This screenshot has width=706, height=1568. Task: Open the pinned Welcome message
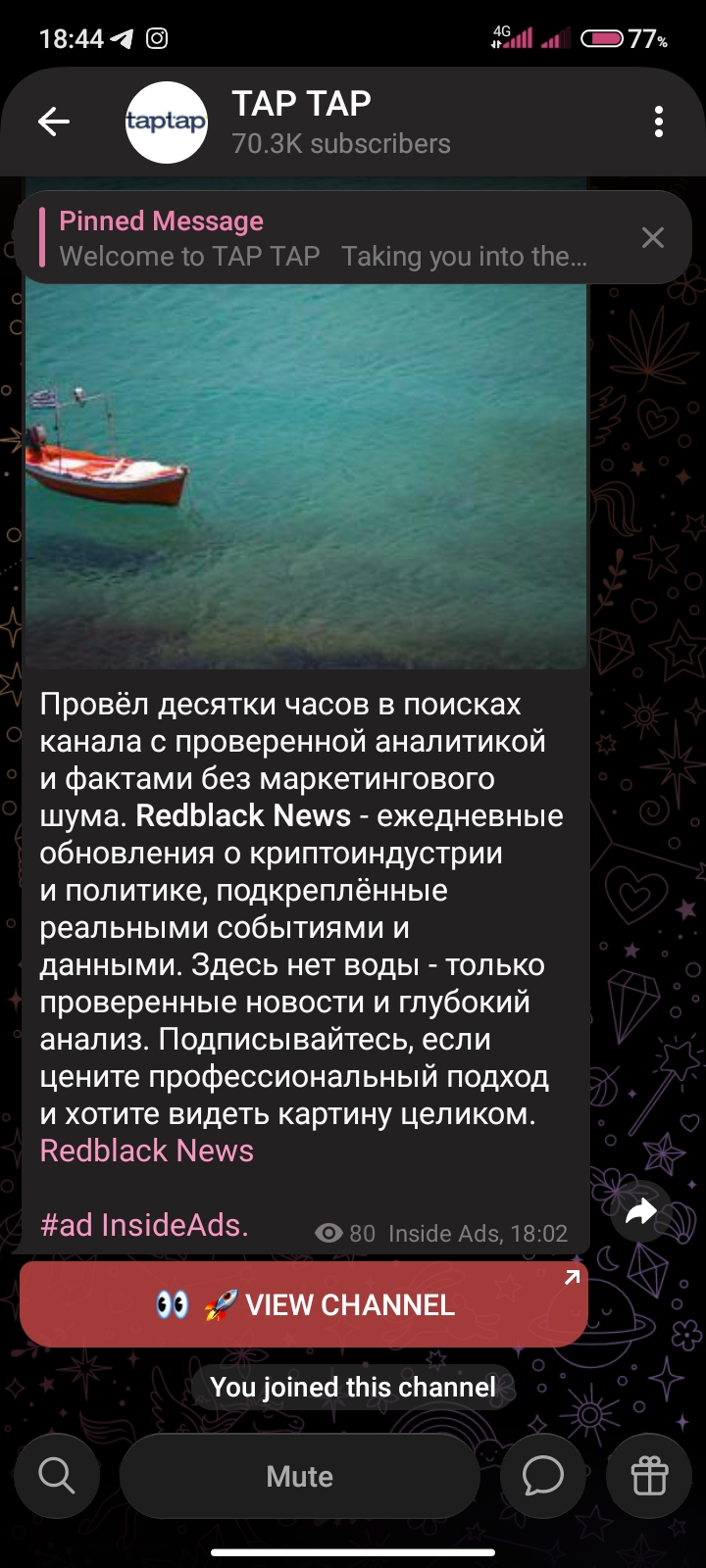324,238
